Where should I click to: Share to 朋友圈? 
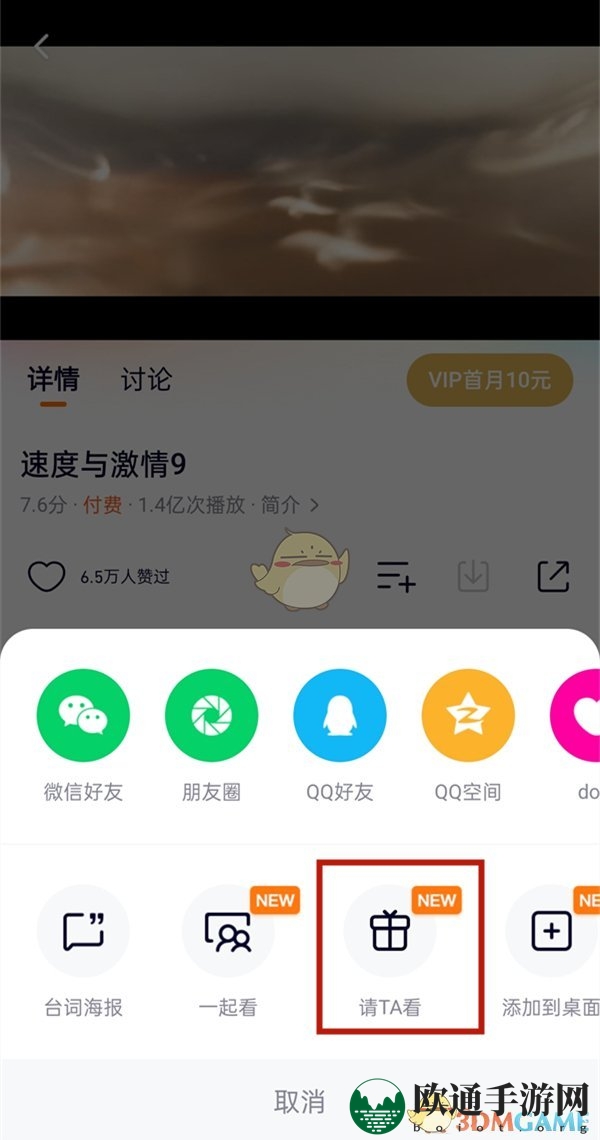click(211, 716)
